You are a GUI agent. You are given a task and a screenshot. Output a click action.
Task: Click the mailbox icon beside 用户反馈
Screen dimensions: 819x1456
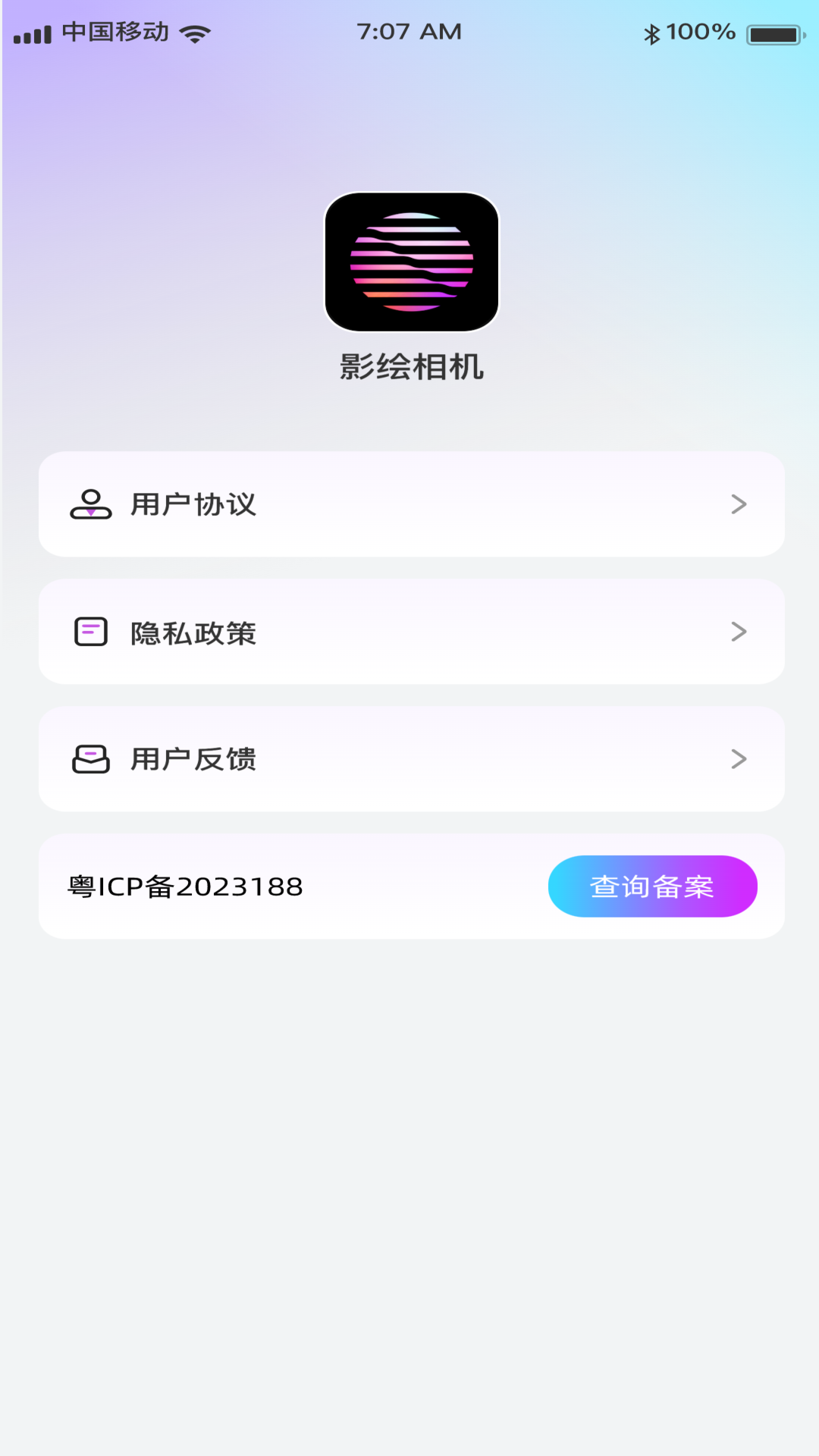click(90, 759)
